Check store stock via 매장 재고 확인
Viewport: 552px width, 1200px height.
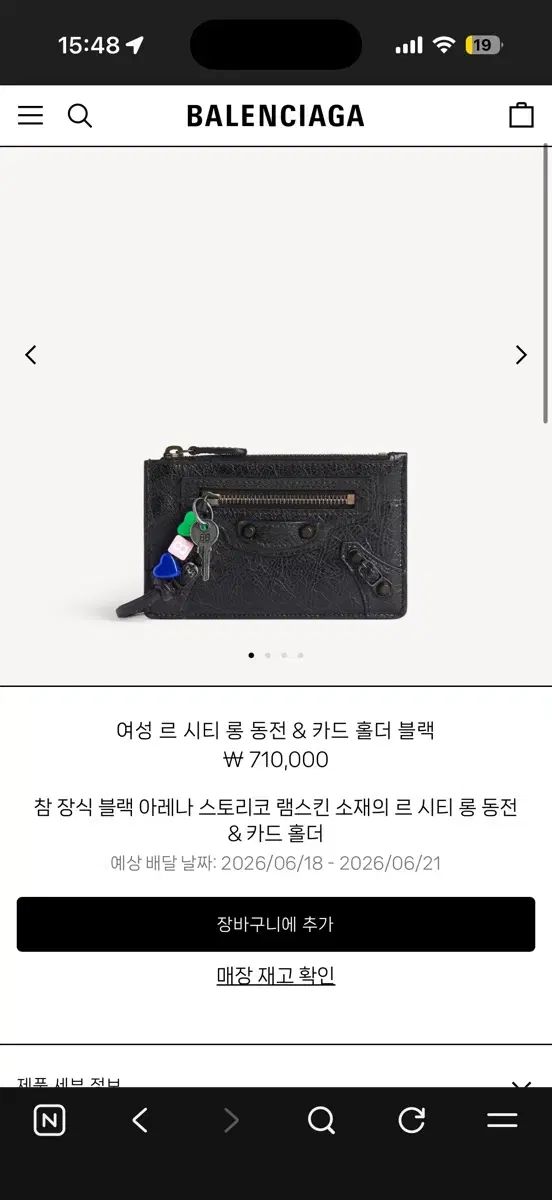click(276, 975)
